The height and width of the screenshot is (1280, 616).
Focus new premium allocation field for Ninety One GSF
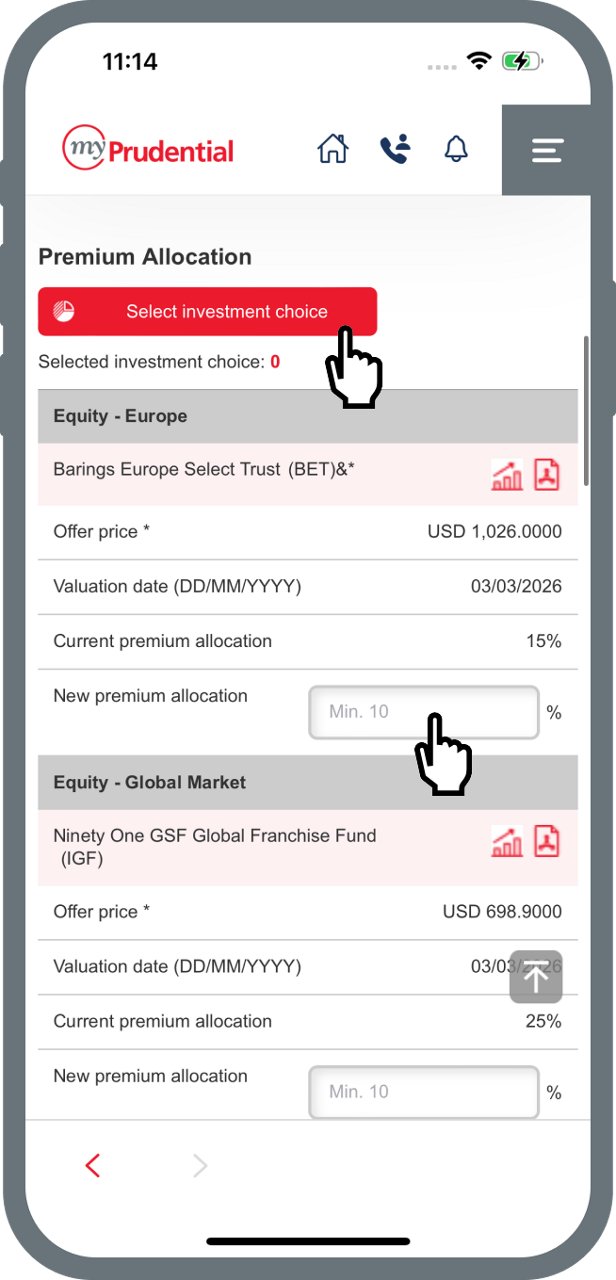pyautogui.click(x=424, y=1092)
